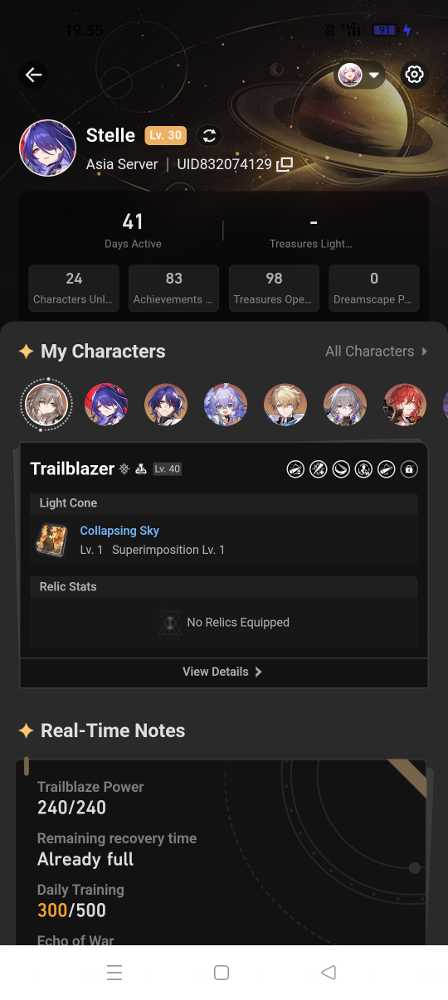Go back using the top-left arrow
The image size is (448, 1000).
click(x=34, y=75)
